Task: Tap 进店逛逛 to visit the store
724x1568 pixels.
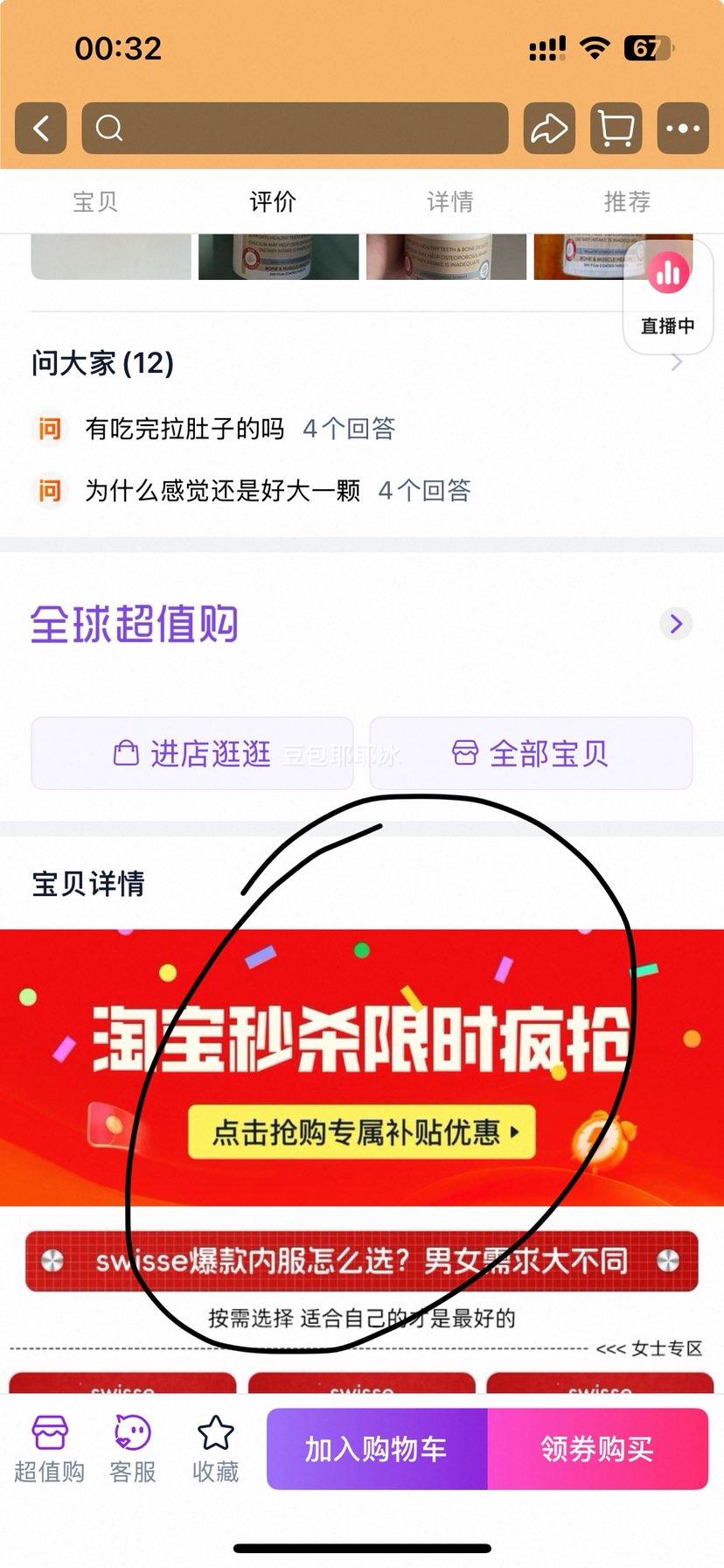Action: 192,753
